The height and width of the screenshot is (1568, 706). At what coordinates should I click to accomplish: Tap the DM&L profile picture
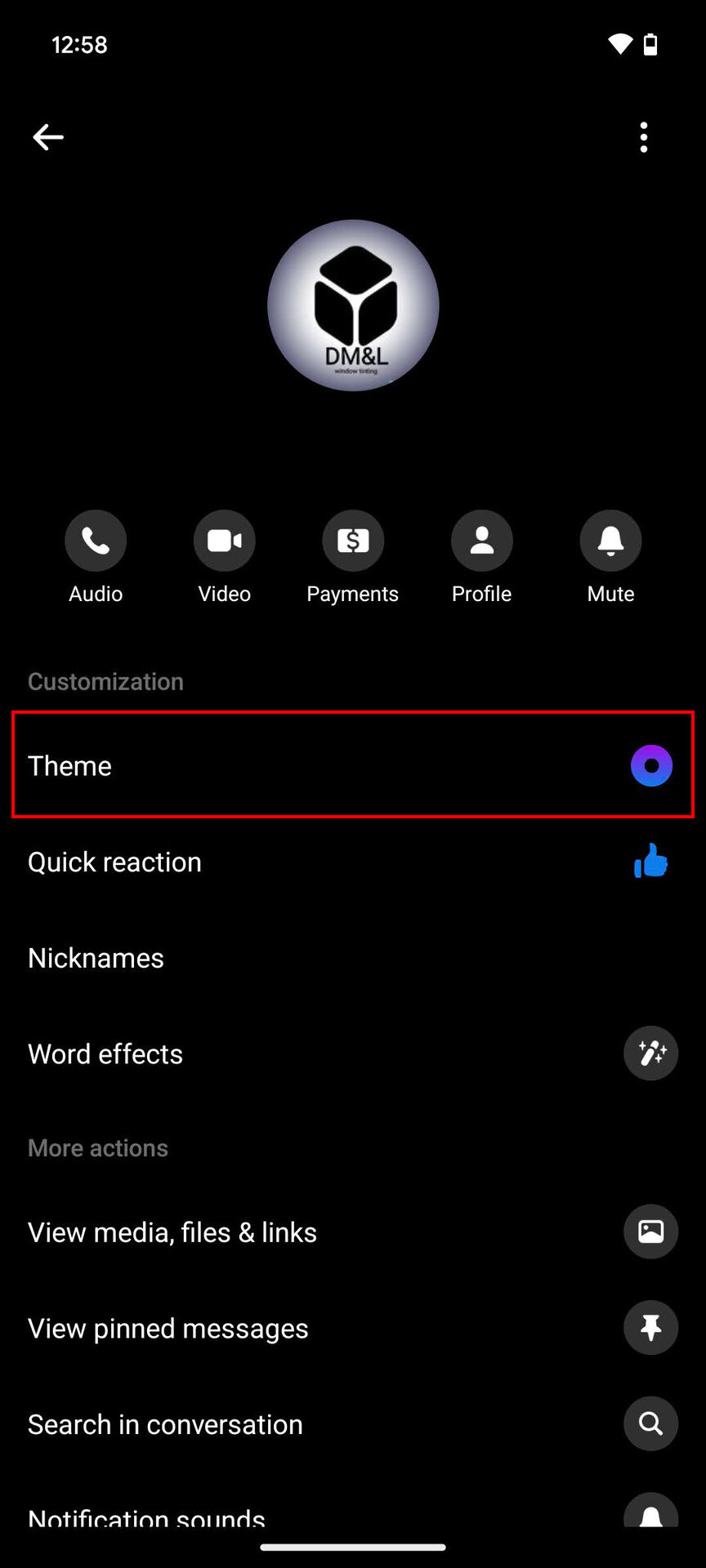pos(352,305)
